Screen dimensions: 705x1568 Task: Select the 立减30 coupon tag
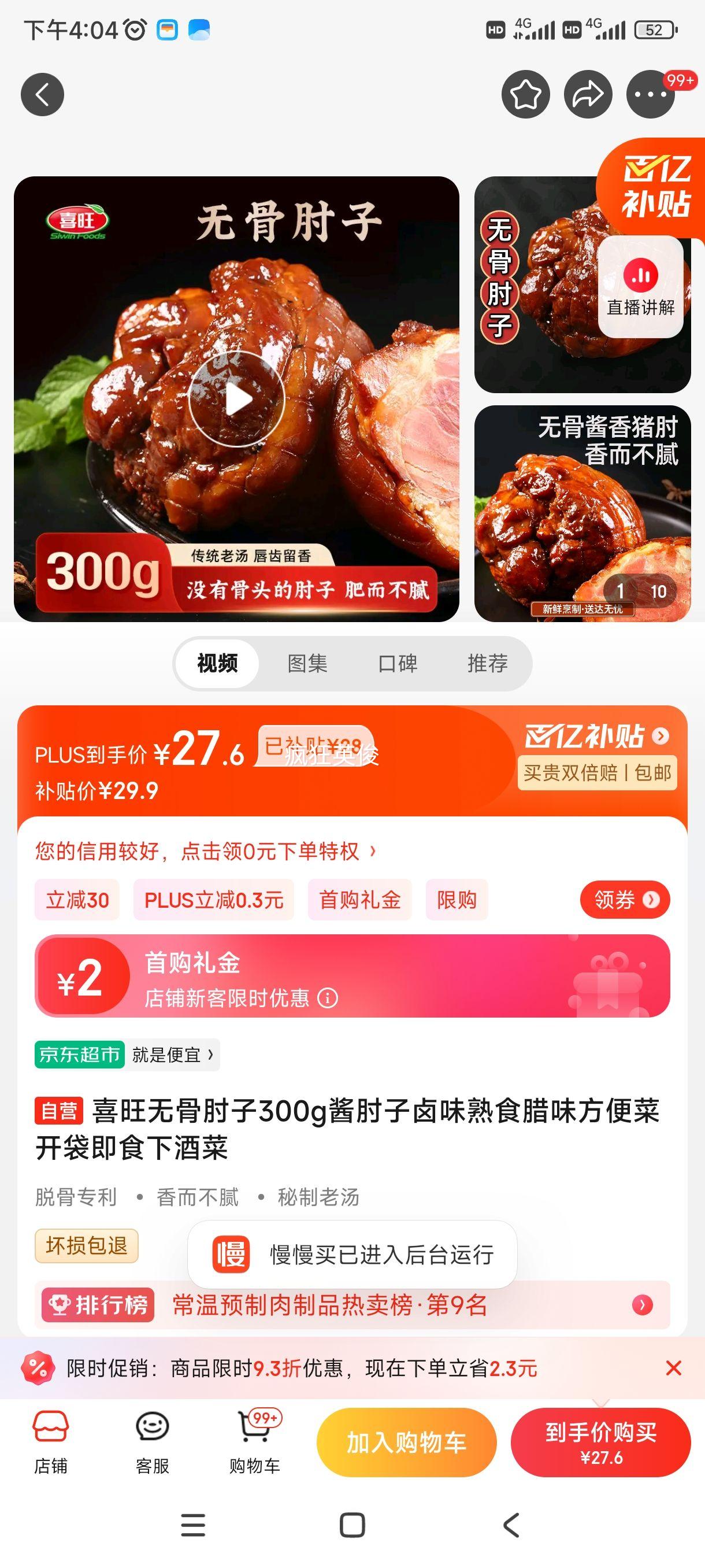[77, 900]
